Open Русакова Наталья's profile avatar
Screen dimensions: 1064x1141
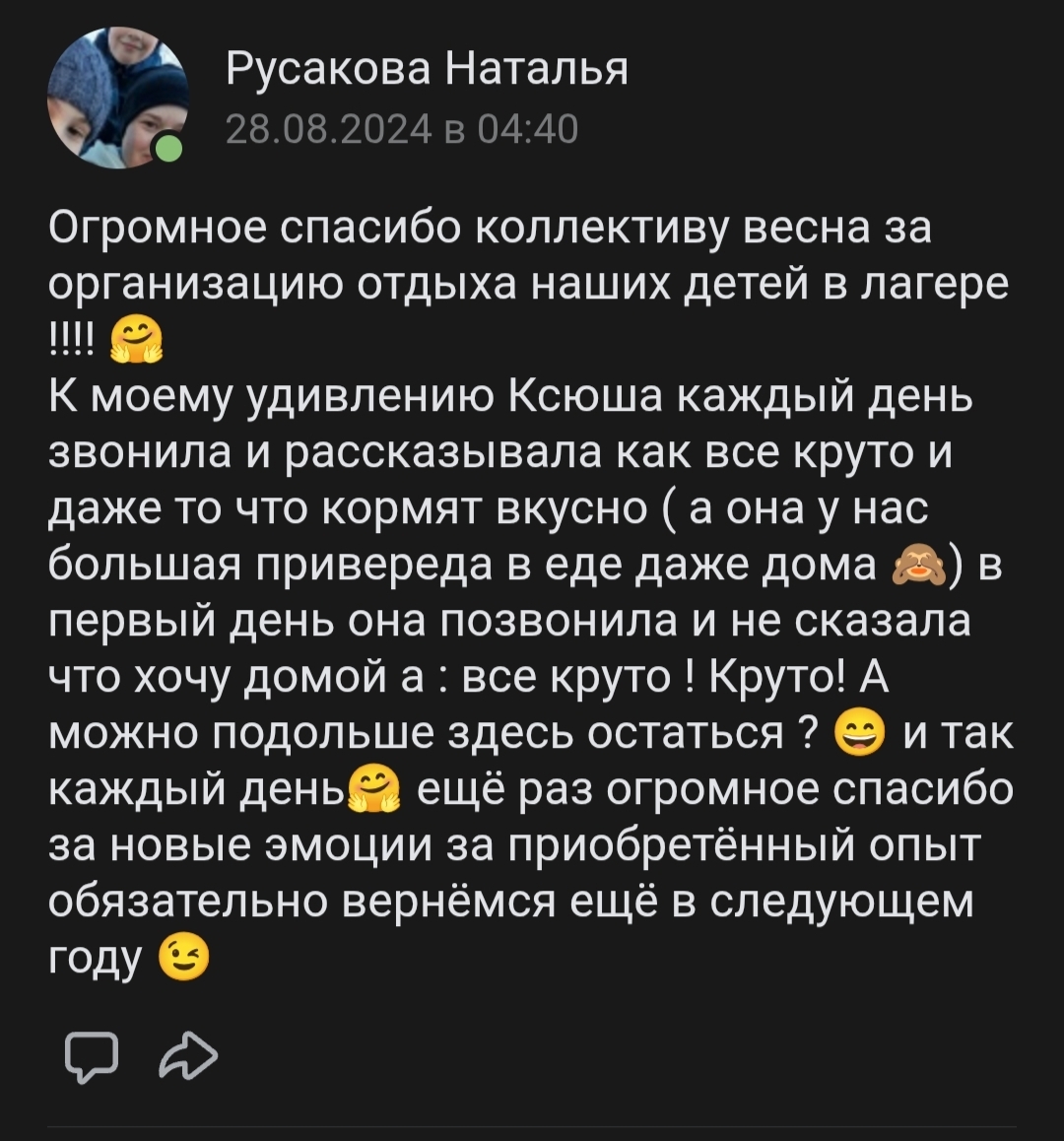(117, 99)
